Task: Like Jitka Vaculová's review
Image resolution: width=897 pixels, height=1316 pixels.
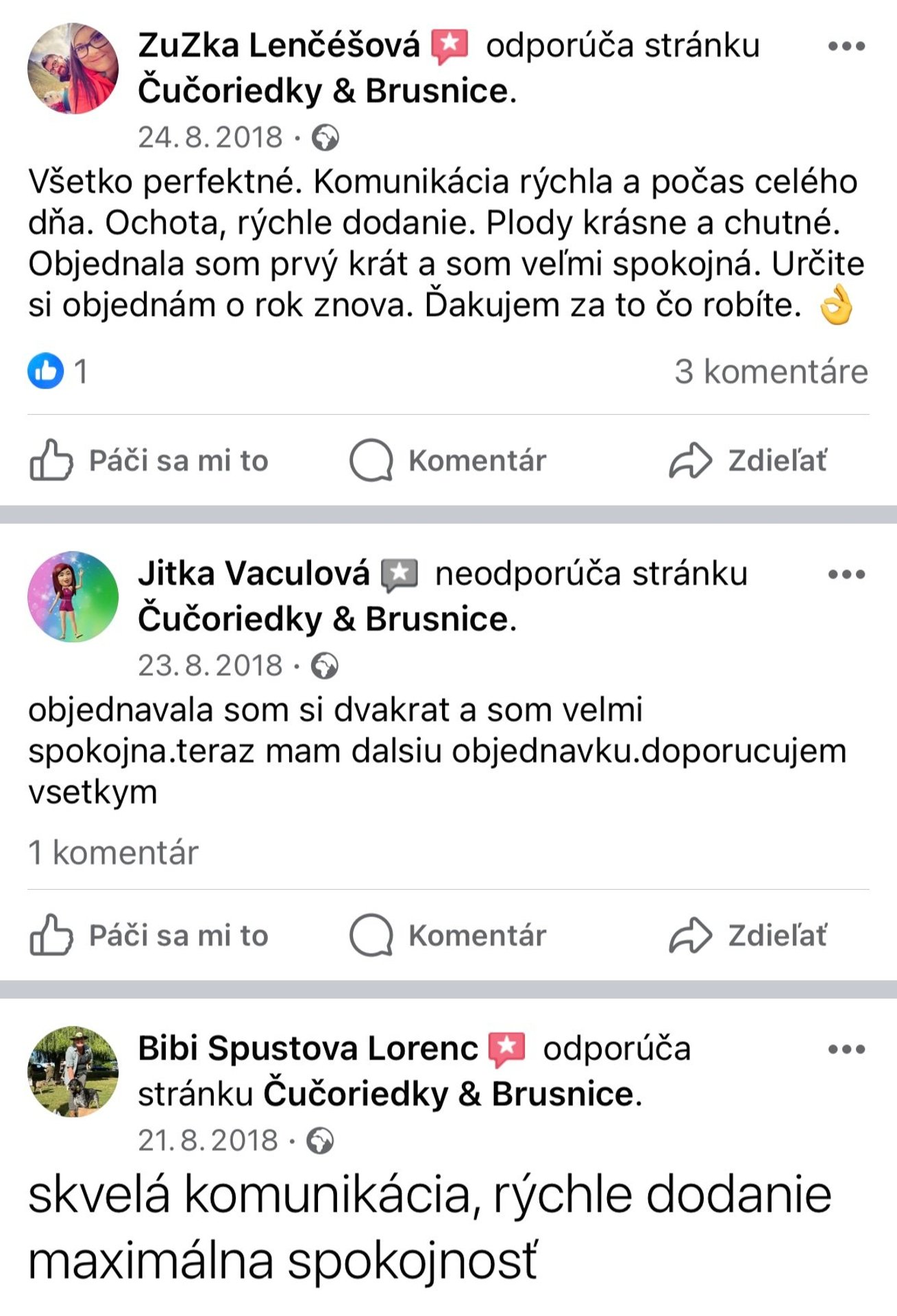Action: (x=149, y=936)
